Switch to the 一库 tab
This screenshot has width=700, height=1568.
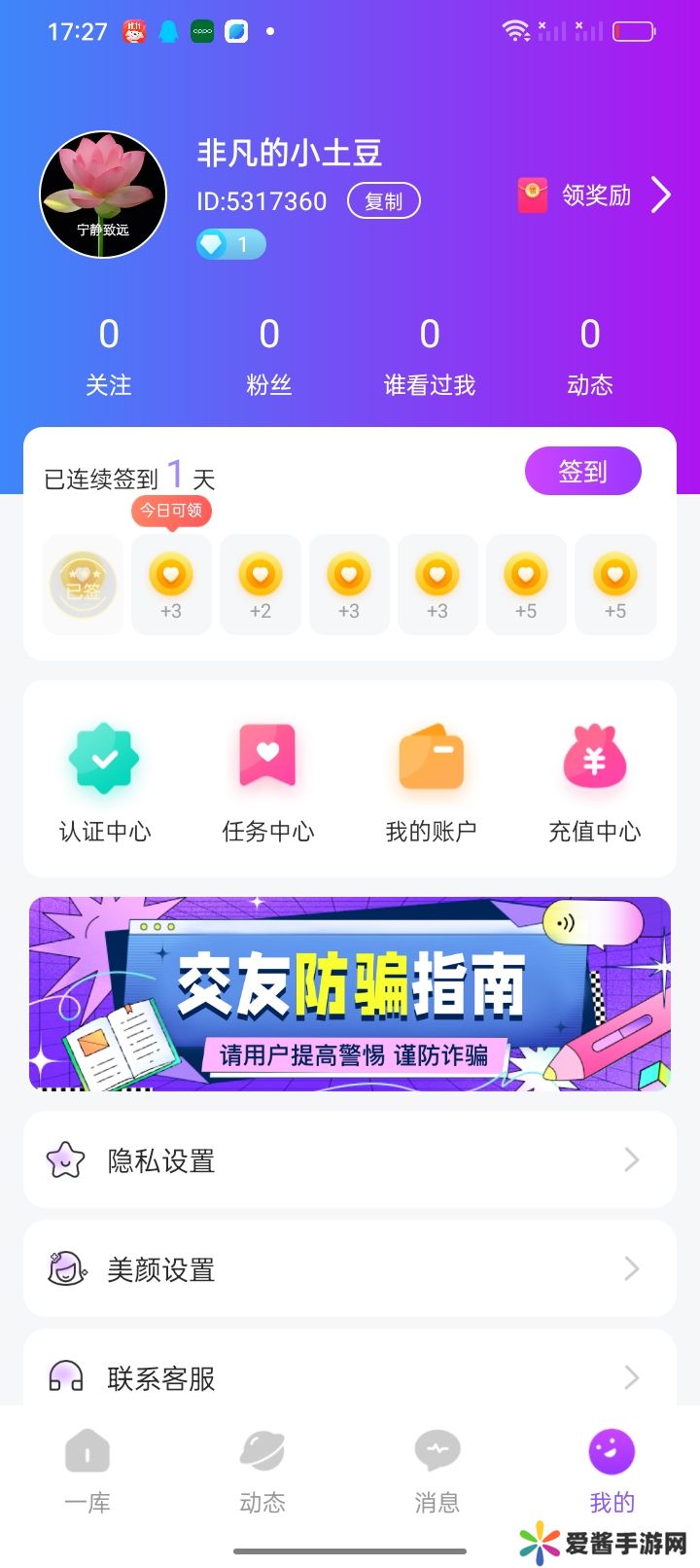(87, 1471)
